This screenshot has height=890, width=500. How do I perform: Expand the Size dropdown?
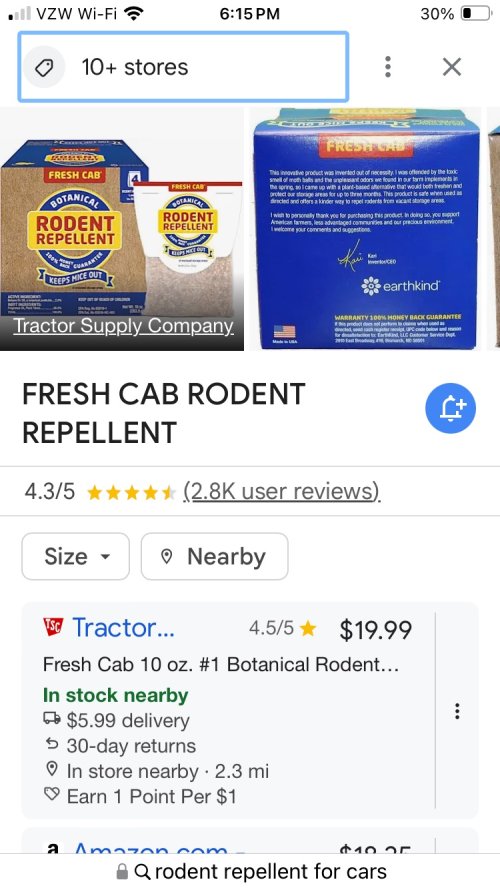(75, 556)
